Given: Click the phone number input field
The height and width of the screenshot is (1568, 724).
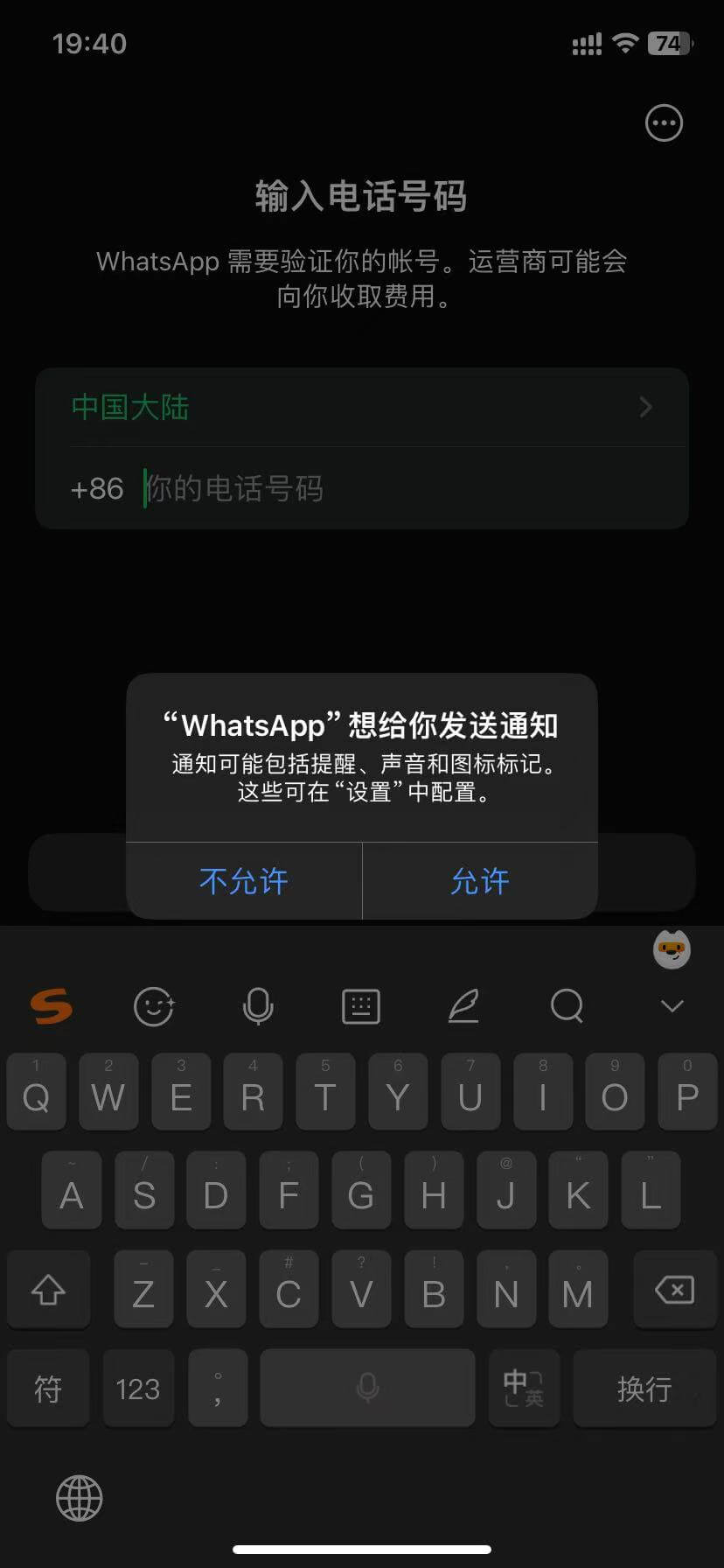Looking at the screenshot, I should 350,488.
